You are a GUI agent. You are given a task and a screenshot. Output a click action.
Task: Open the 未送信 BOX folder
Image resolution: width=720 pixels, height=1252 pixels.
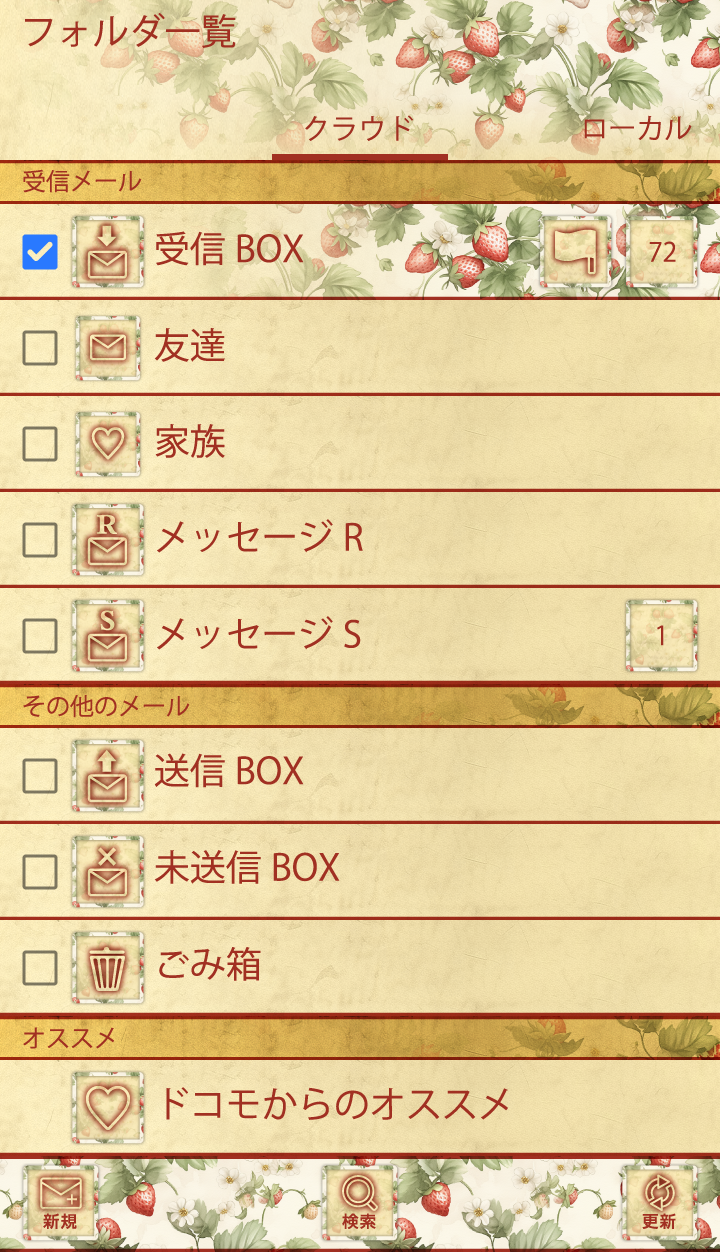tap(246, 869)
